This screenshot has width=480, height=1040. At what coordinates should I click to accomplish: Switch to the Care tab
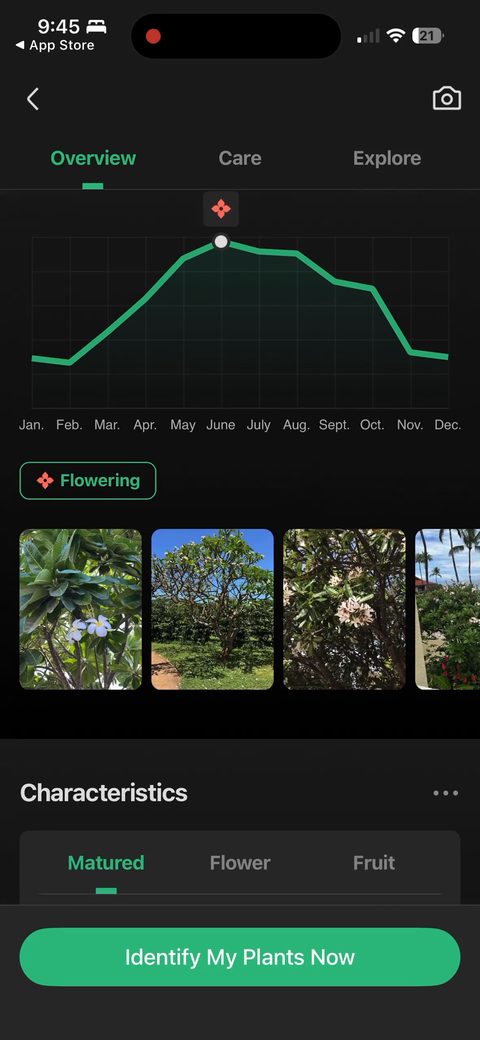[240, 159]
